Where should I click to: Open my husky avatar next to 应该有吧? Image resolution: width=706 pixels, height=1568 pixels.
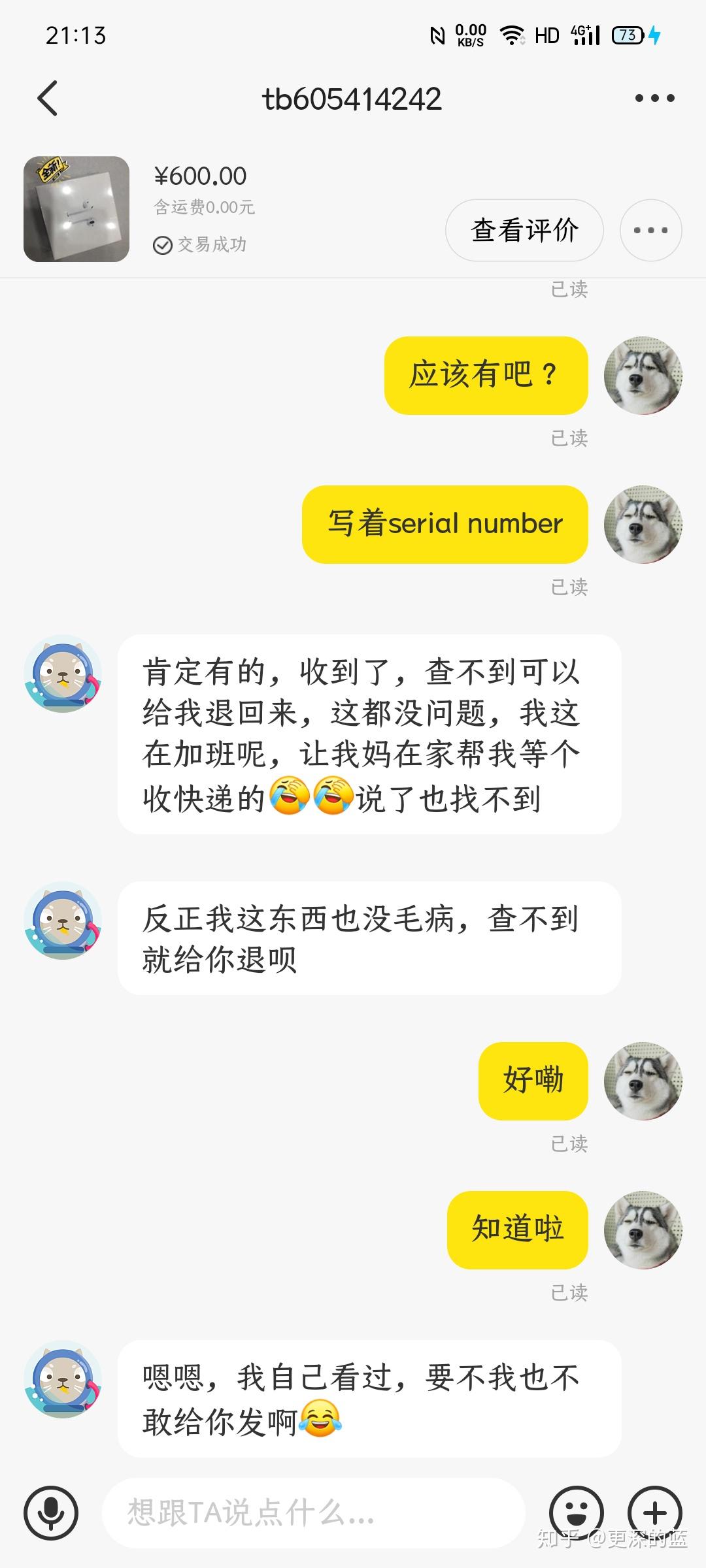[643, 376]
